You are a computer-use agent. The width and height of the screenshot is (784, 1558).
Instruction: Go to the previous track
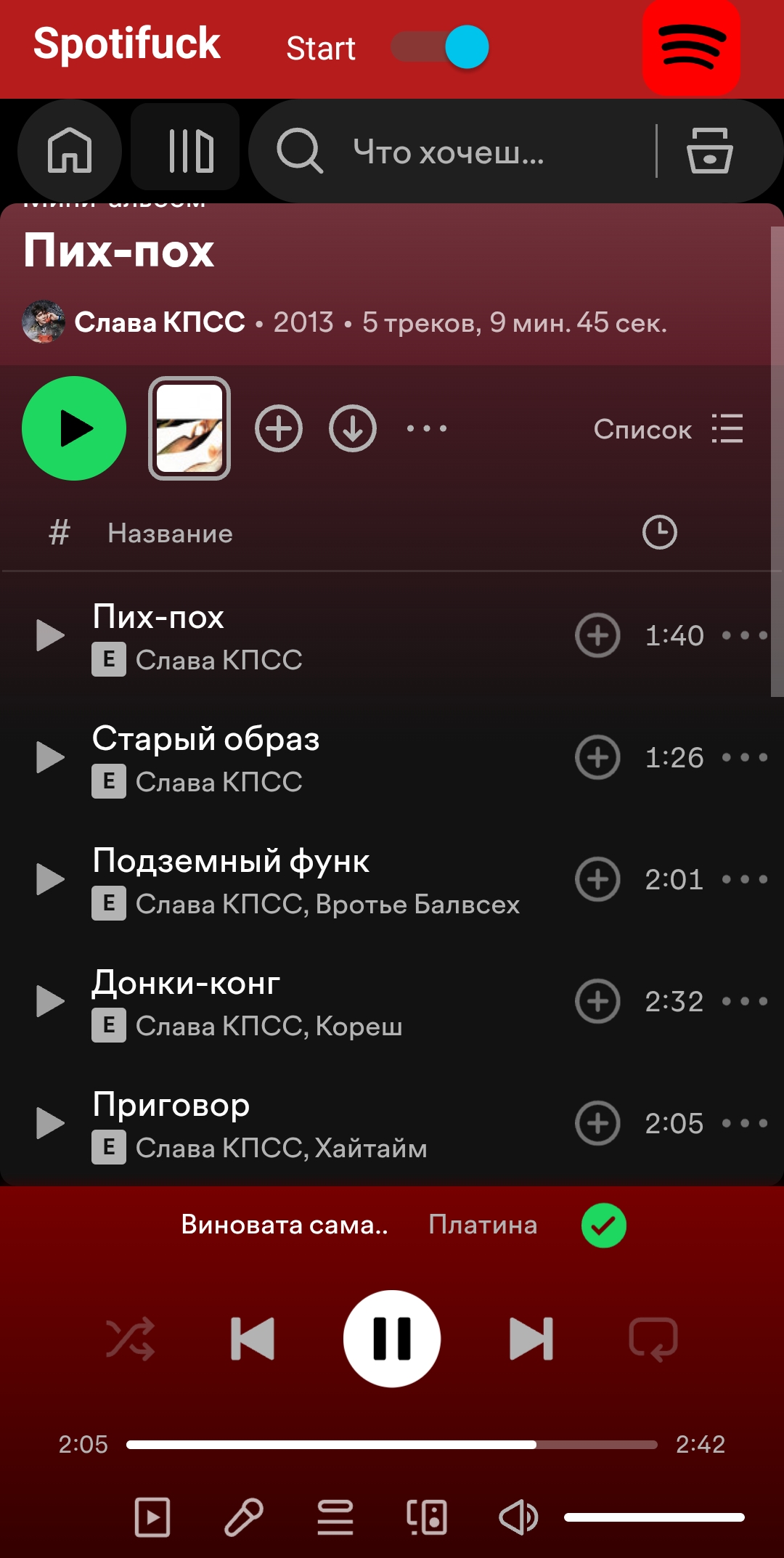pos(253,1338)
